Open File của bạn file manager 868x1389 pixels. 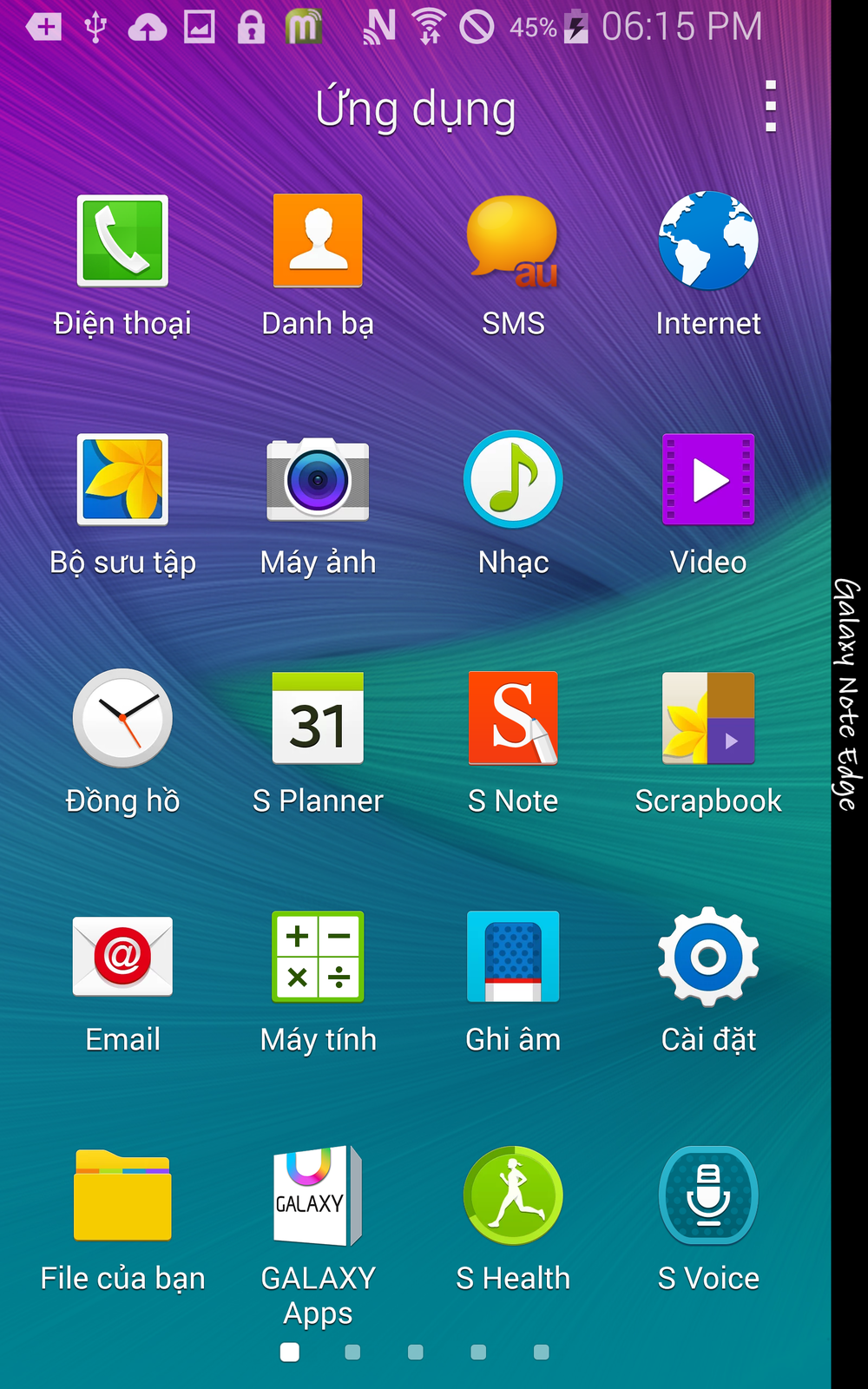(x=122, y=1195)
